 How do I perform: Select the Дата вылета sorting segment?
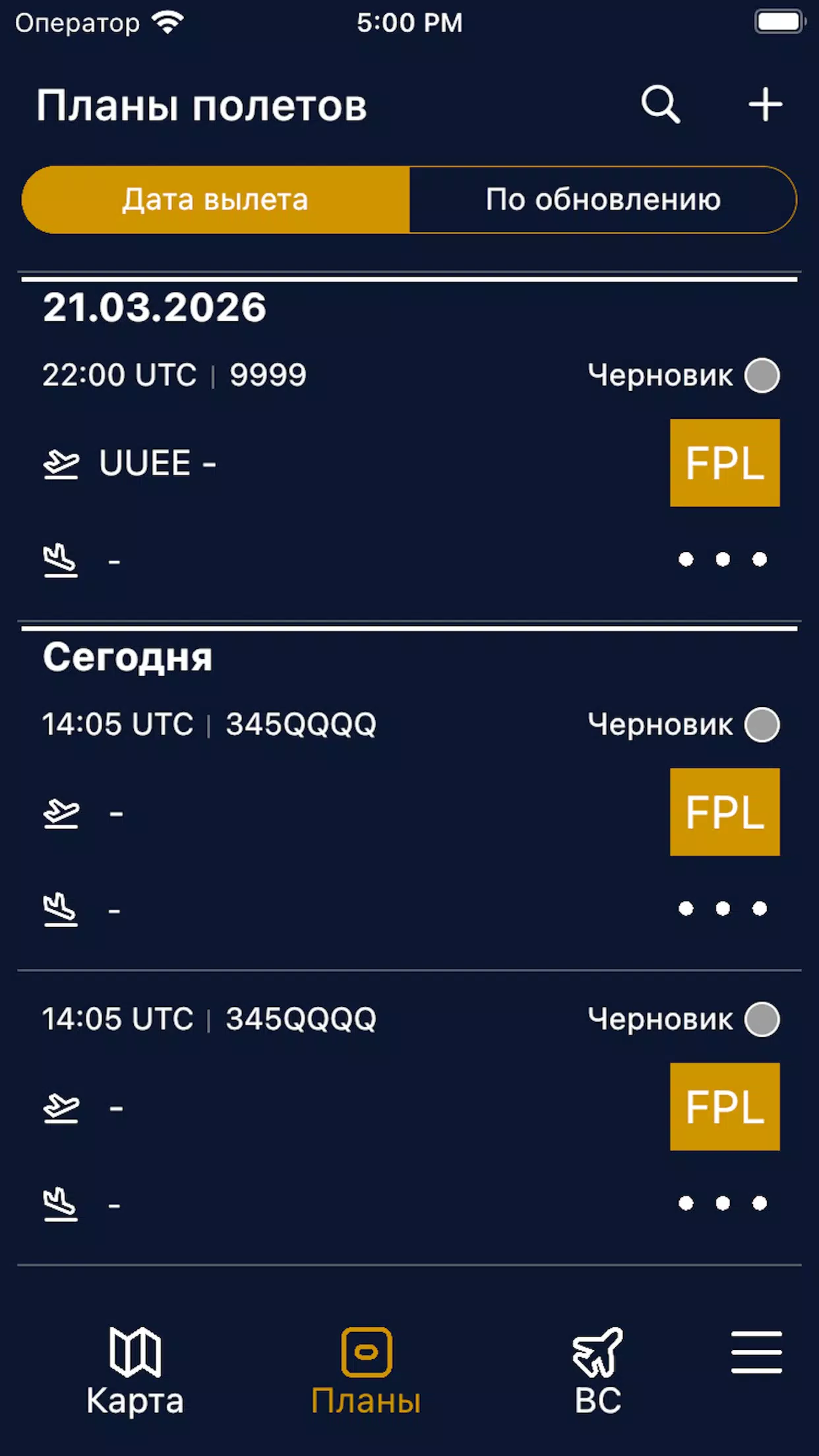(x=216, y=200)
